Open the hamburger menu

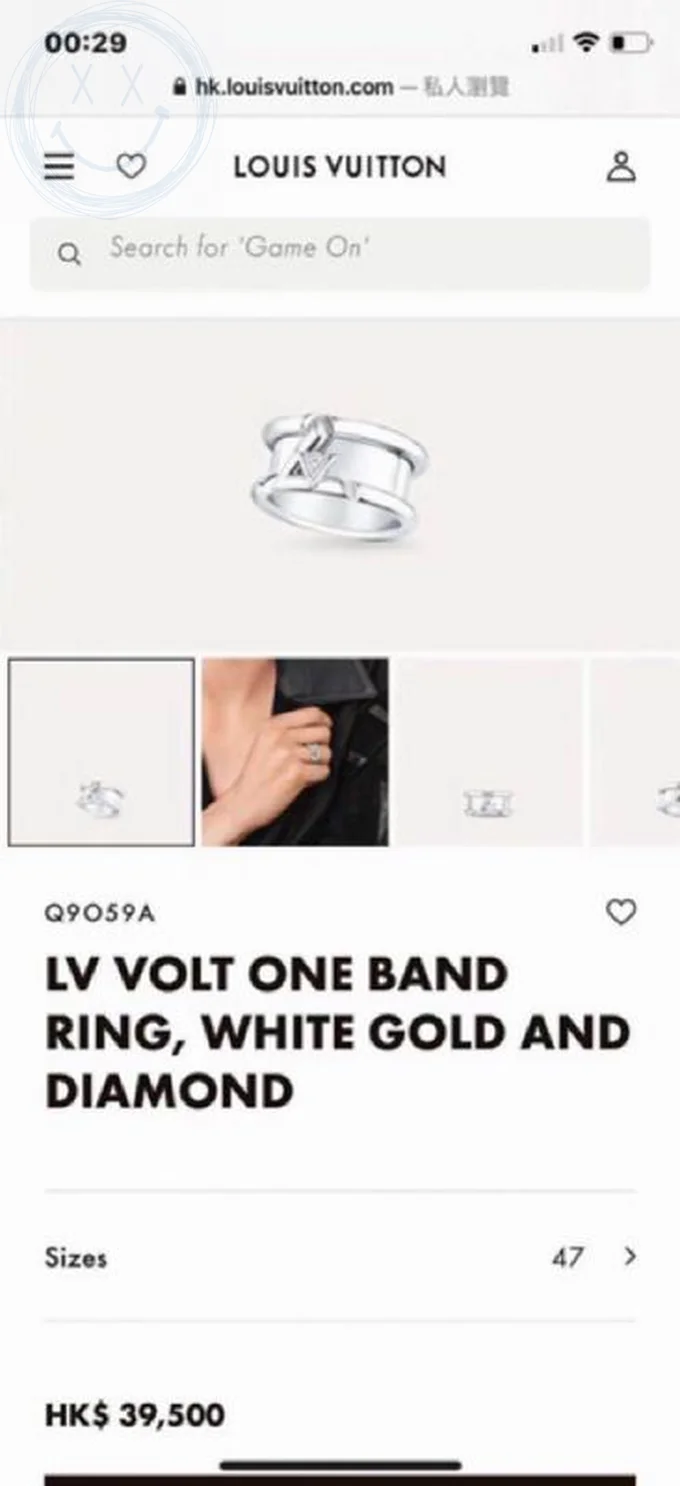(x=59, y=166)
